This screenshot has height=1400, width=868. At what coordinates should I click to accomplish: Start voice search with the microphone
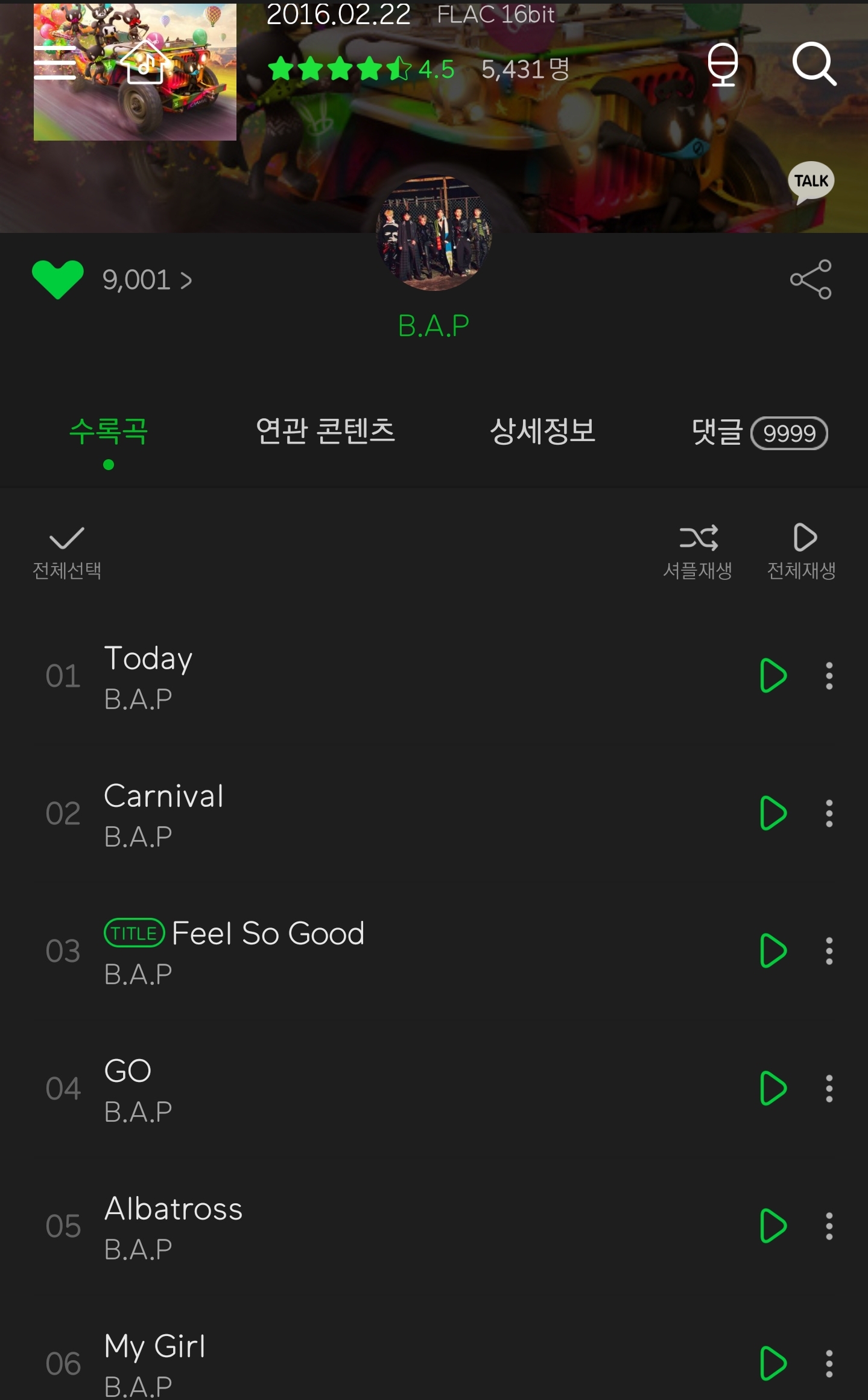coord(722,64)
